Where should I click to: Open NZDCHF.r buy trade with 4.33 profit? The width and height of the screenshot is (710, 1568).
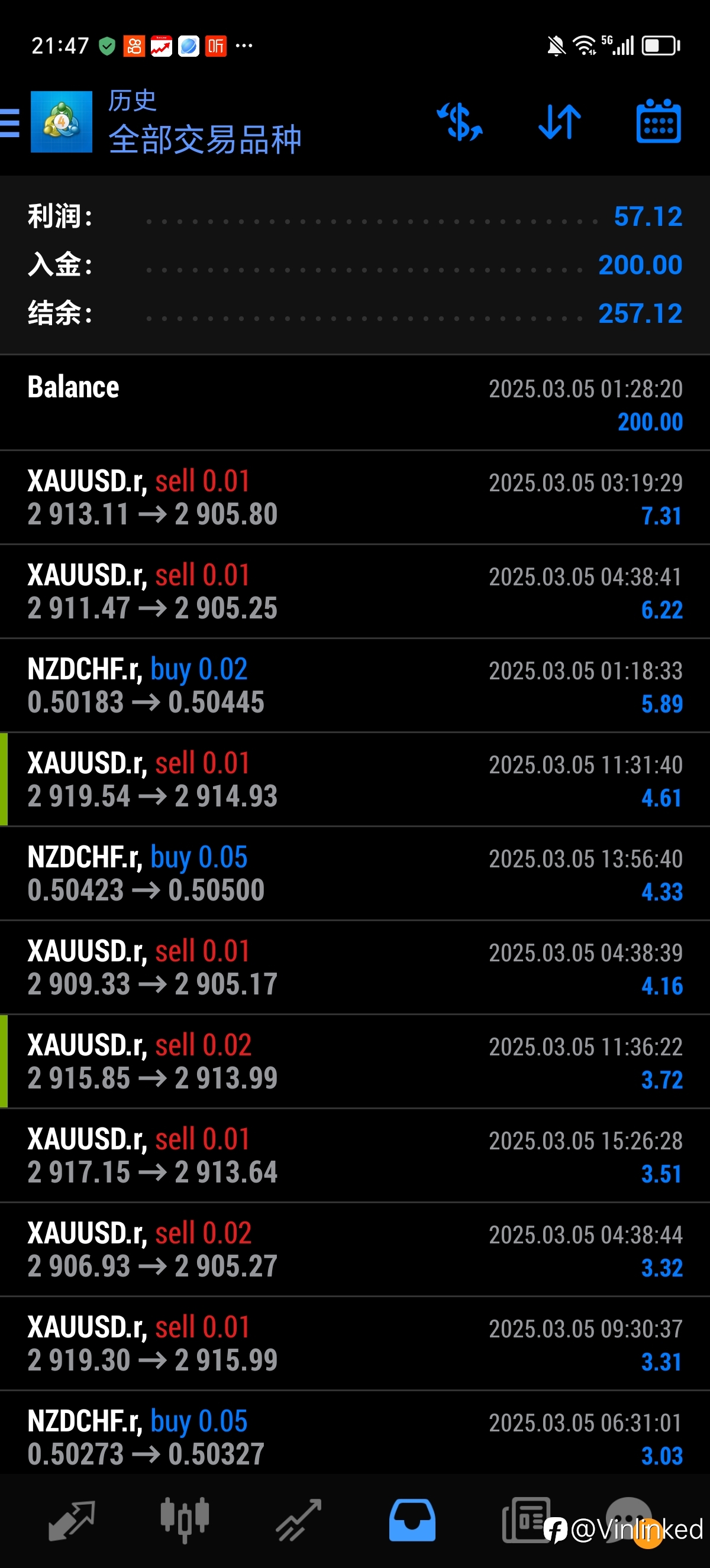355,874
